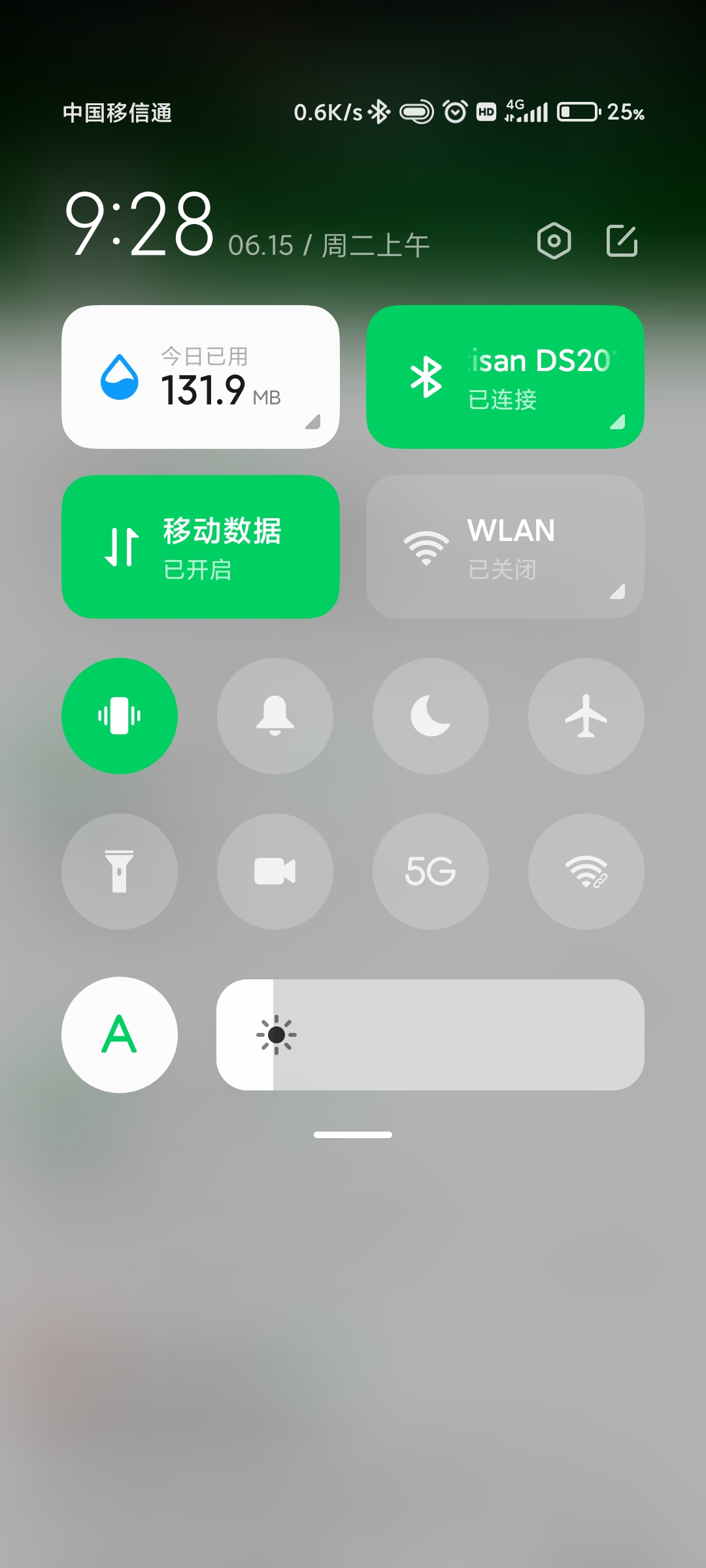
Task: Toggle auto brightness A button
Action: pyautogui.click(x=120, y=1035)
